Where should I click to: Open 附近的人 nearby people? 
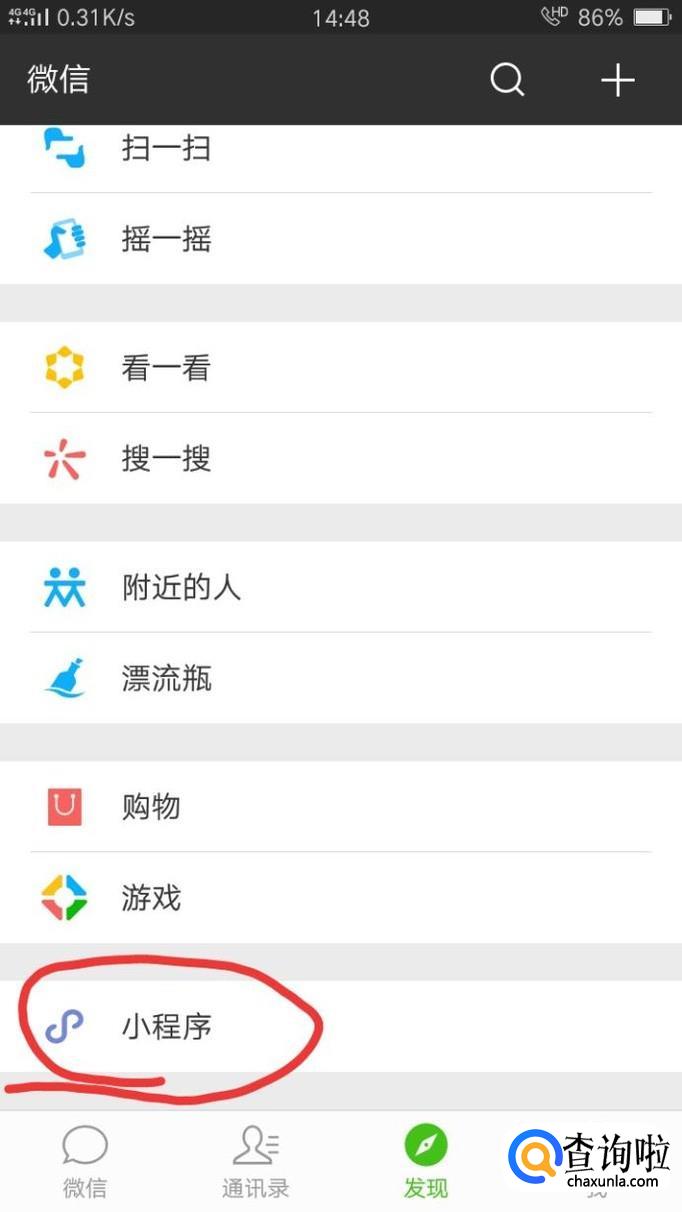tap(180, 587)
